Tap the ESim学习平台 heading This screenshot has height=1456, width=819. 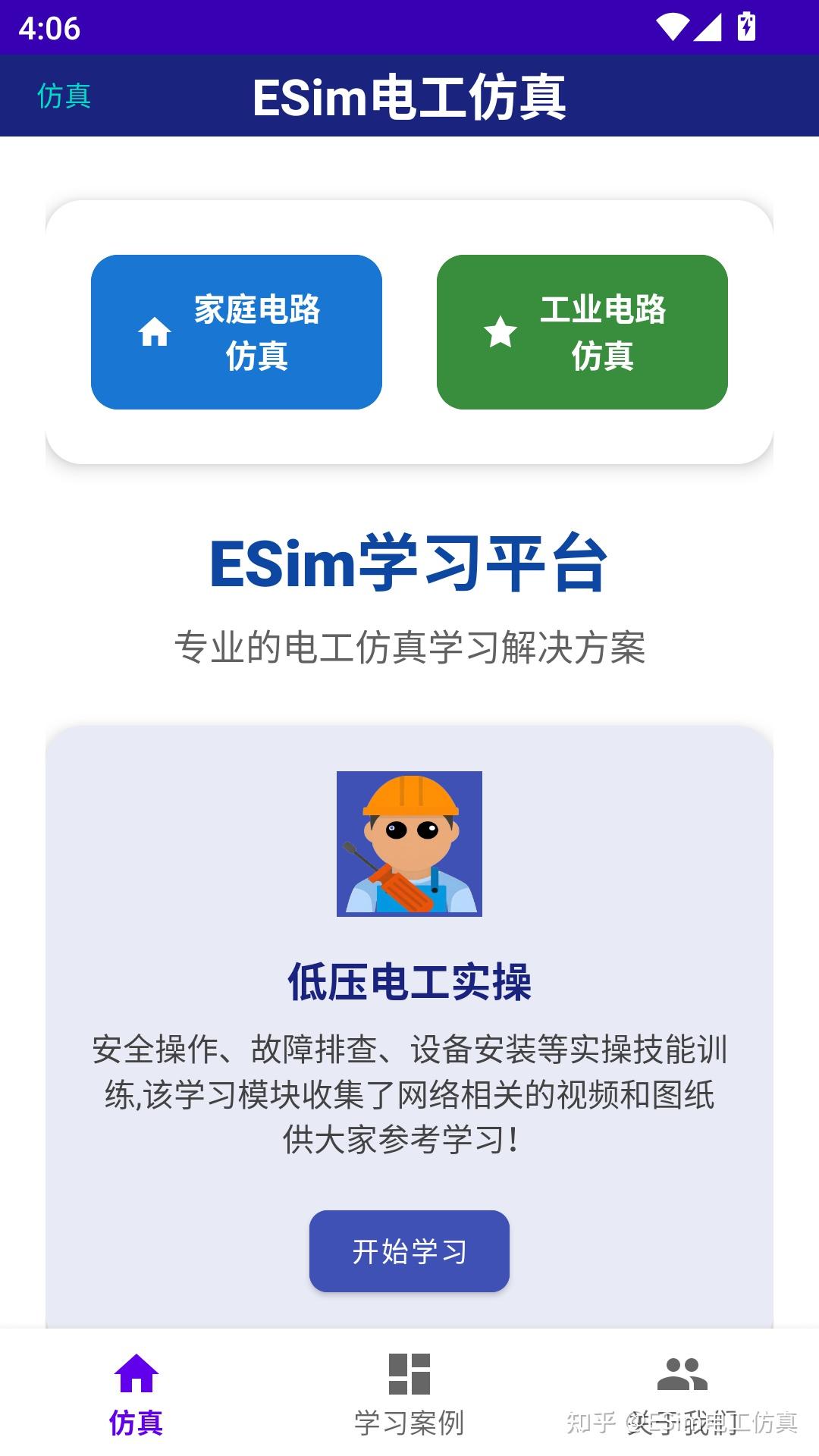click(x=409, y=563)
